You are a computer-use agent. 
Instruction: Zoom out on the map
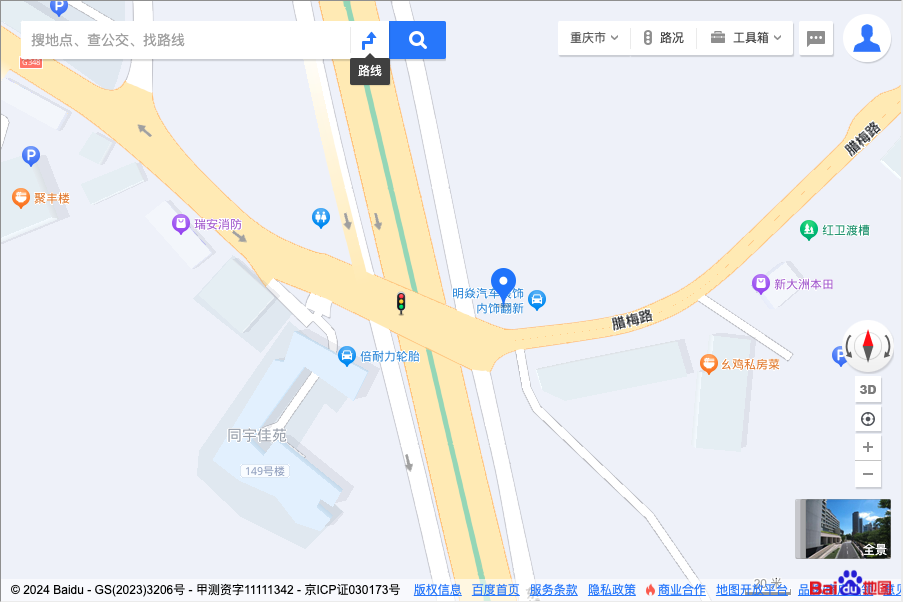pyautogui.click(x=868, y=474)
